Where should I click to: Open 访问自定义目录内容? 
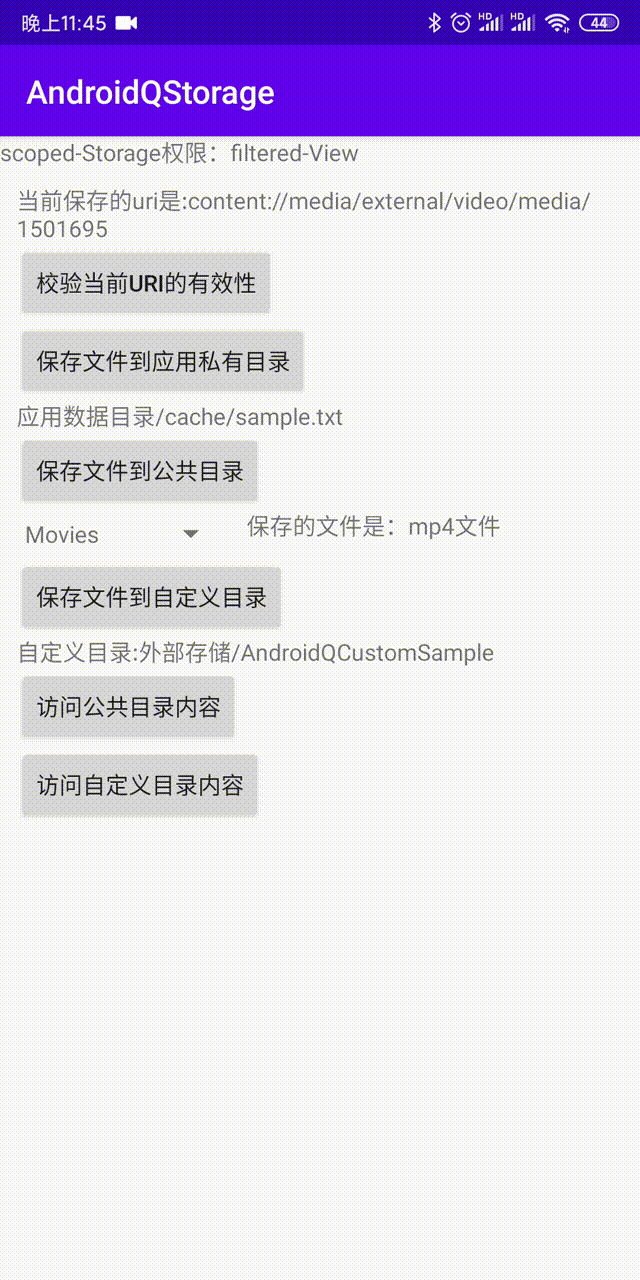point(140,785)
